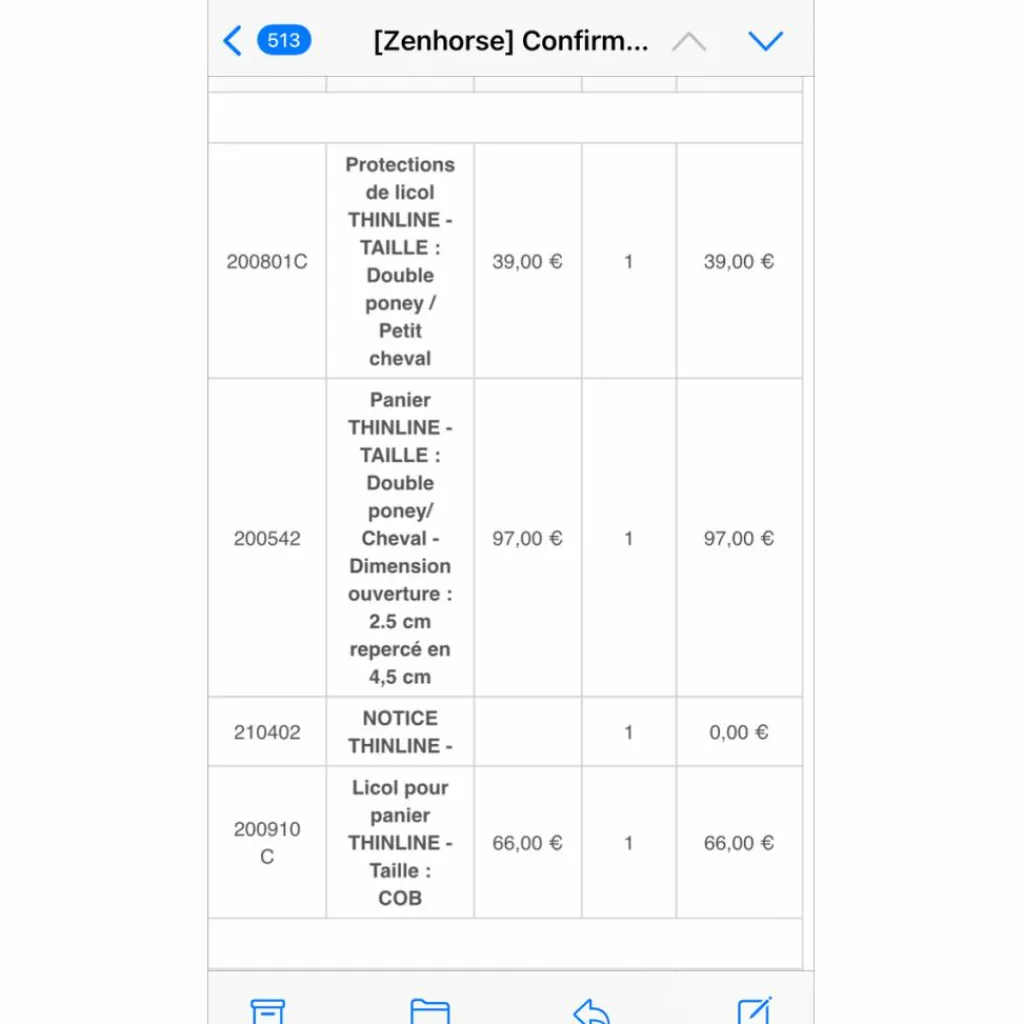Move the email to a folder
The width and height of the screenshot is (1024, 1024).
tap(430, 1011)
